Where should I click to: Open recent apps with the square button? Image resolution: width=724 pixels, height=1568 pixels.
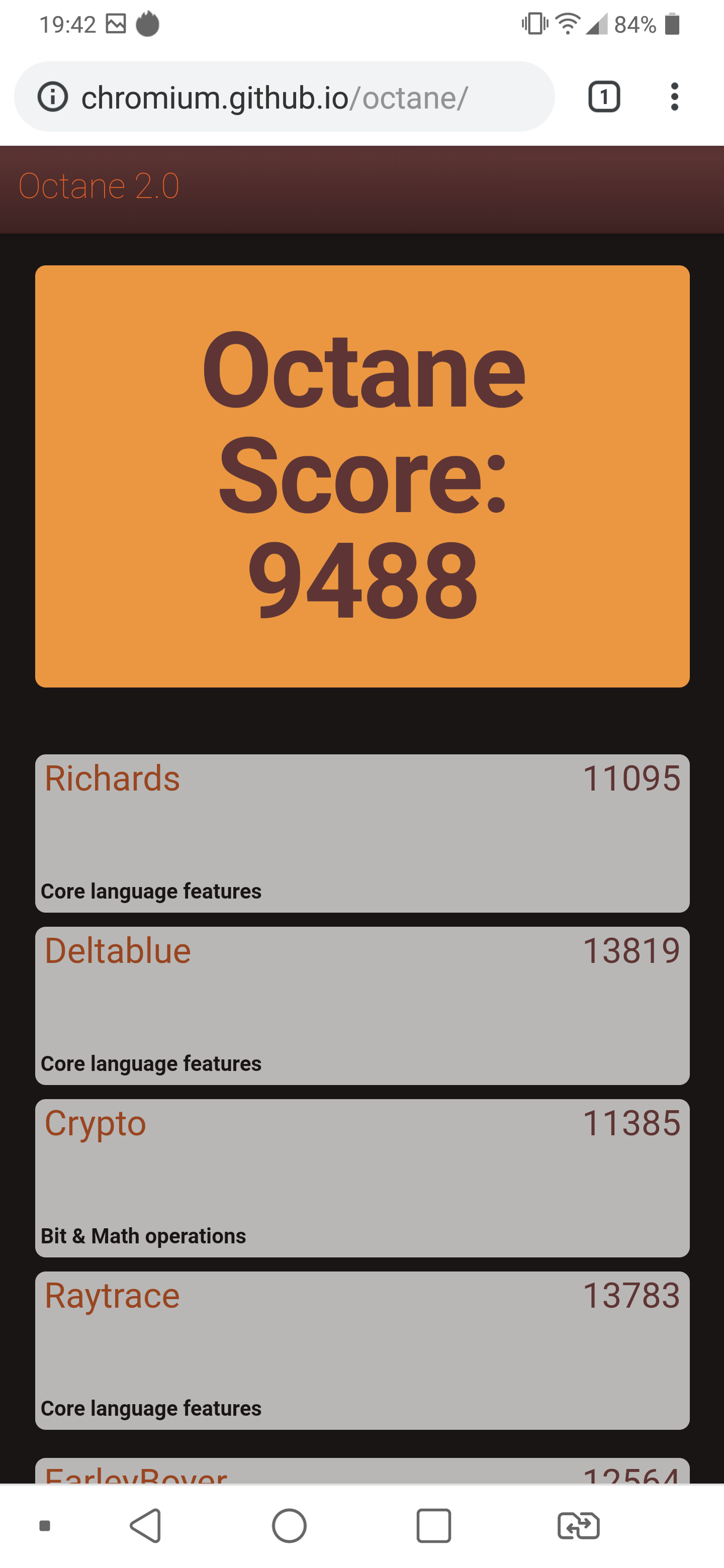tap(433, 1525)
